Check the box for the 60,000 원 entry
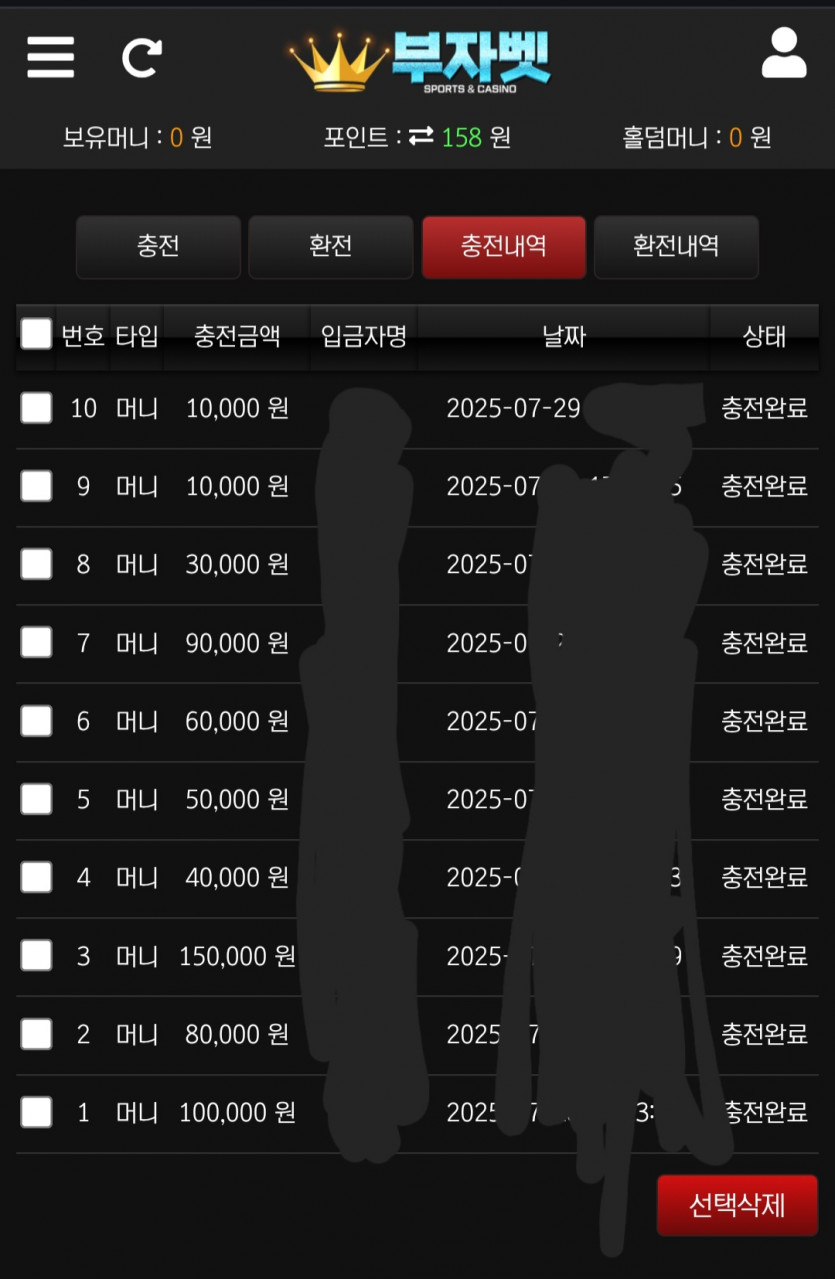Screen dimensions: 835x1279 (36, 720)
